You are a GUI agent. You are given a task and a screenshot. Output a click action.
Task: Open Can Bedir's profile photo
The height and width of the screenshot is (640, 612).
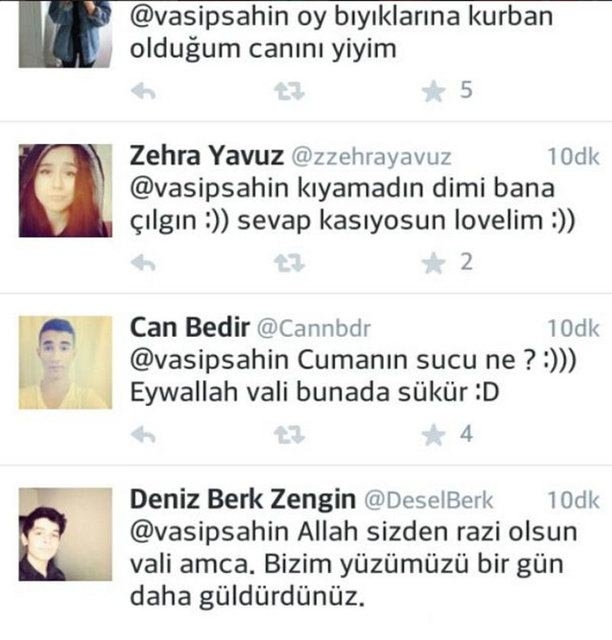tap(65, 363)
